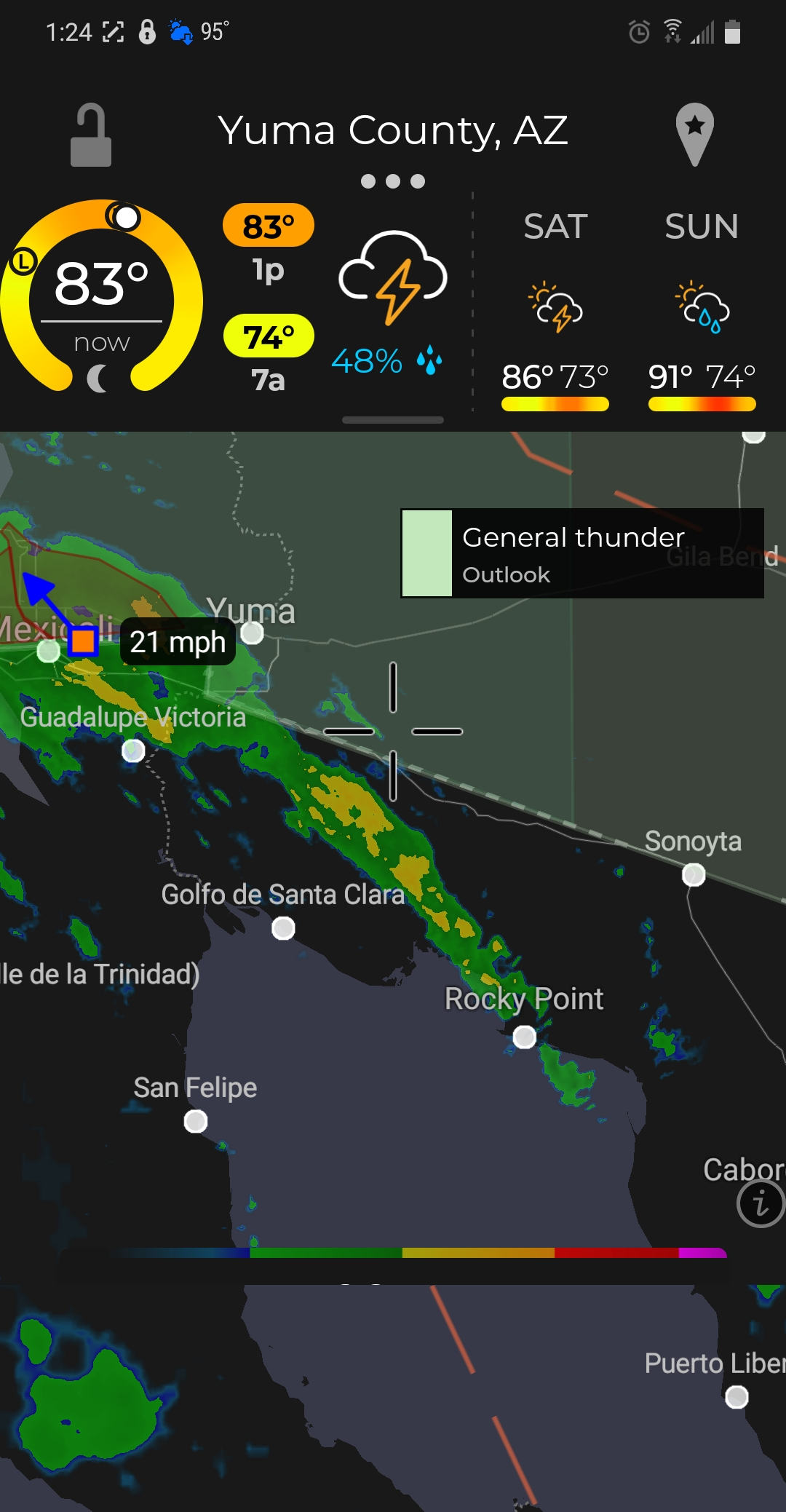Image resolution: width=786 pixels, height=1512 pixels.
Task: Open the three-dot page indicator
Action: [x=393, y=181]
